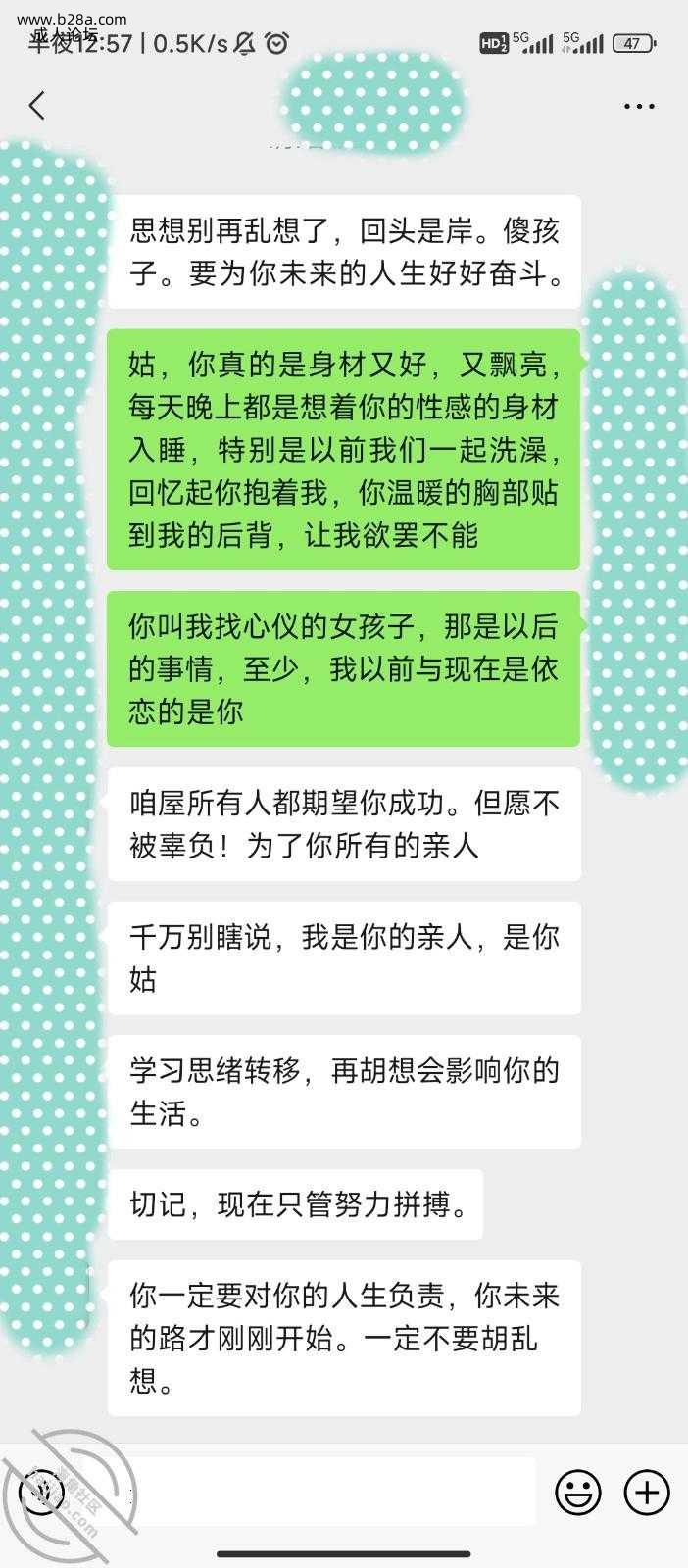This screenshot has width=688, height=1568.
Task: Go back to the chat list
Action: 37,106
